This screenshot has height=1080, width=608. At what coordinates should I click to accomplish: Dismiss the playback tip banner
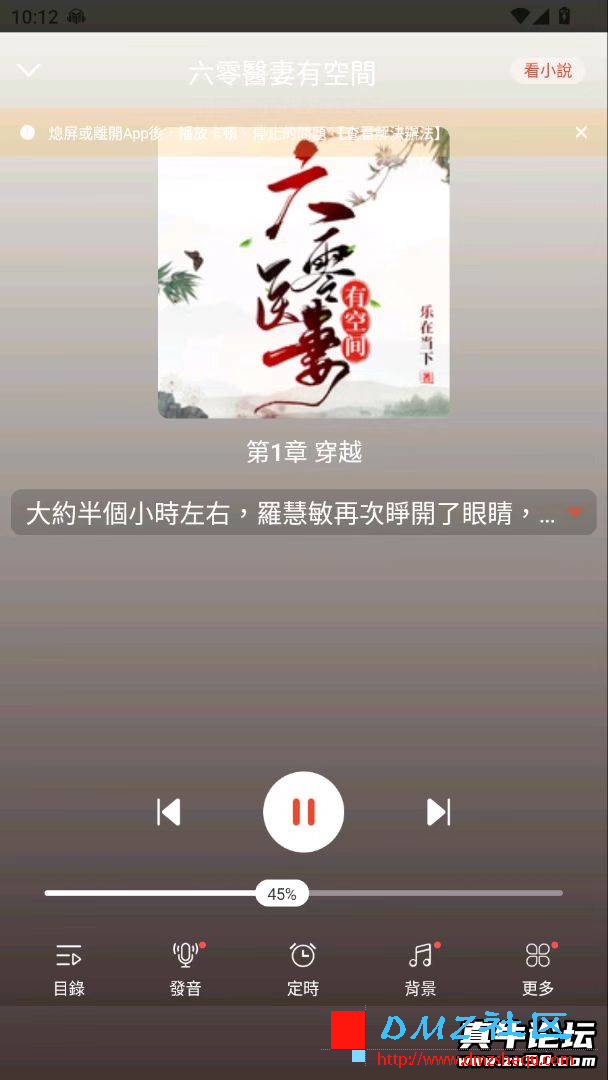click(581, 132)
